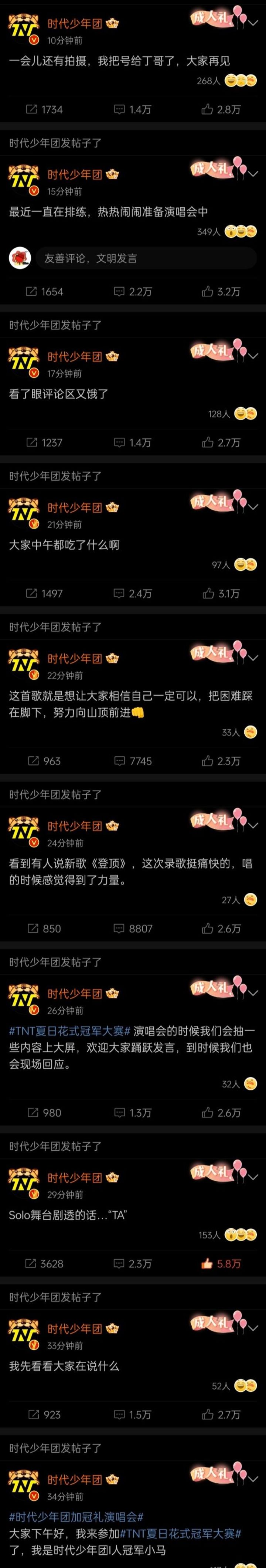Open comments on the '一会儿还有拍摄' post
The image size is (266, 1568).
tap(133, 109)
